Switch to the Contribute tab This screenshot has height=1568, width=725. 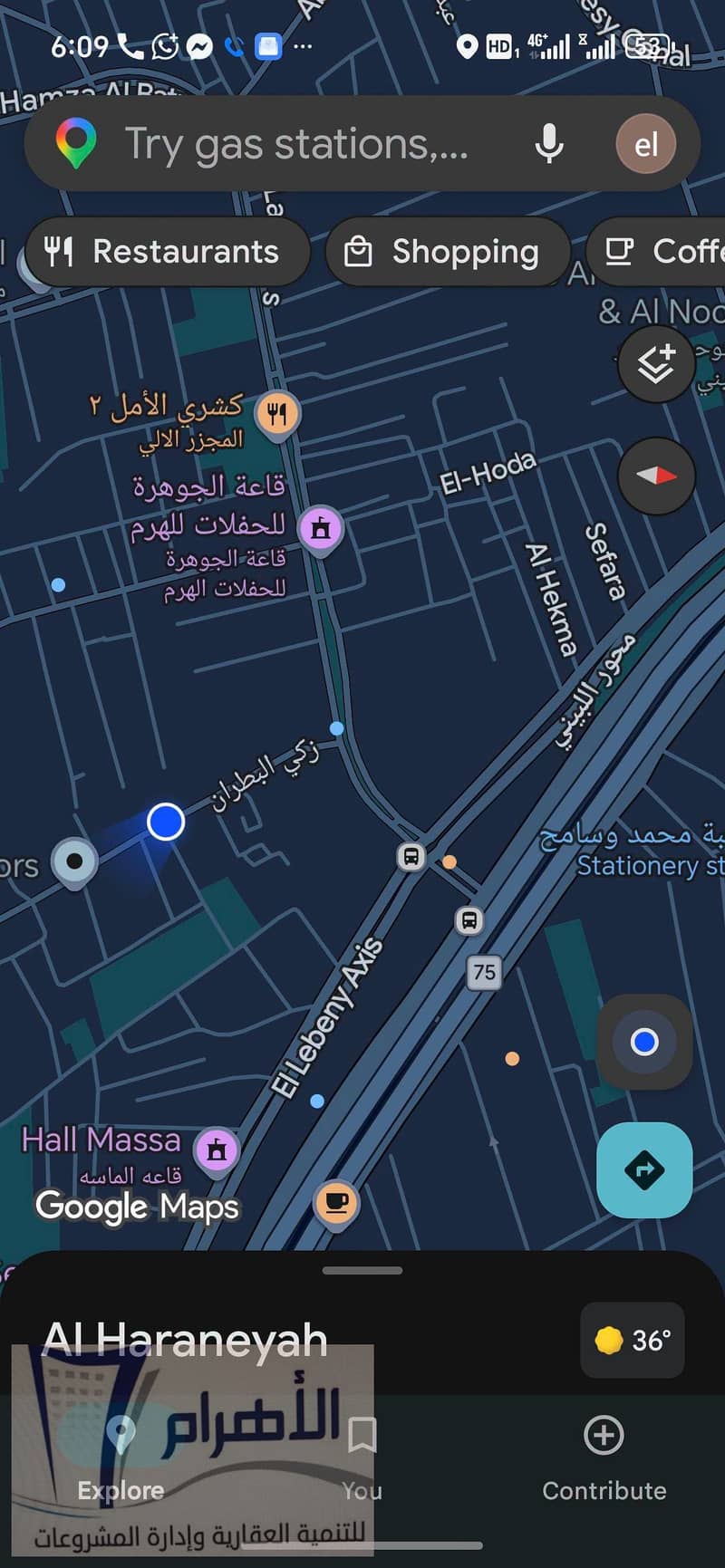[604, 1458]
